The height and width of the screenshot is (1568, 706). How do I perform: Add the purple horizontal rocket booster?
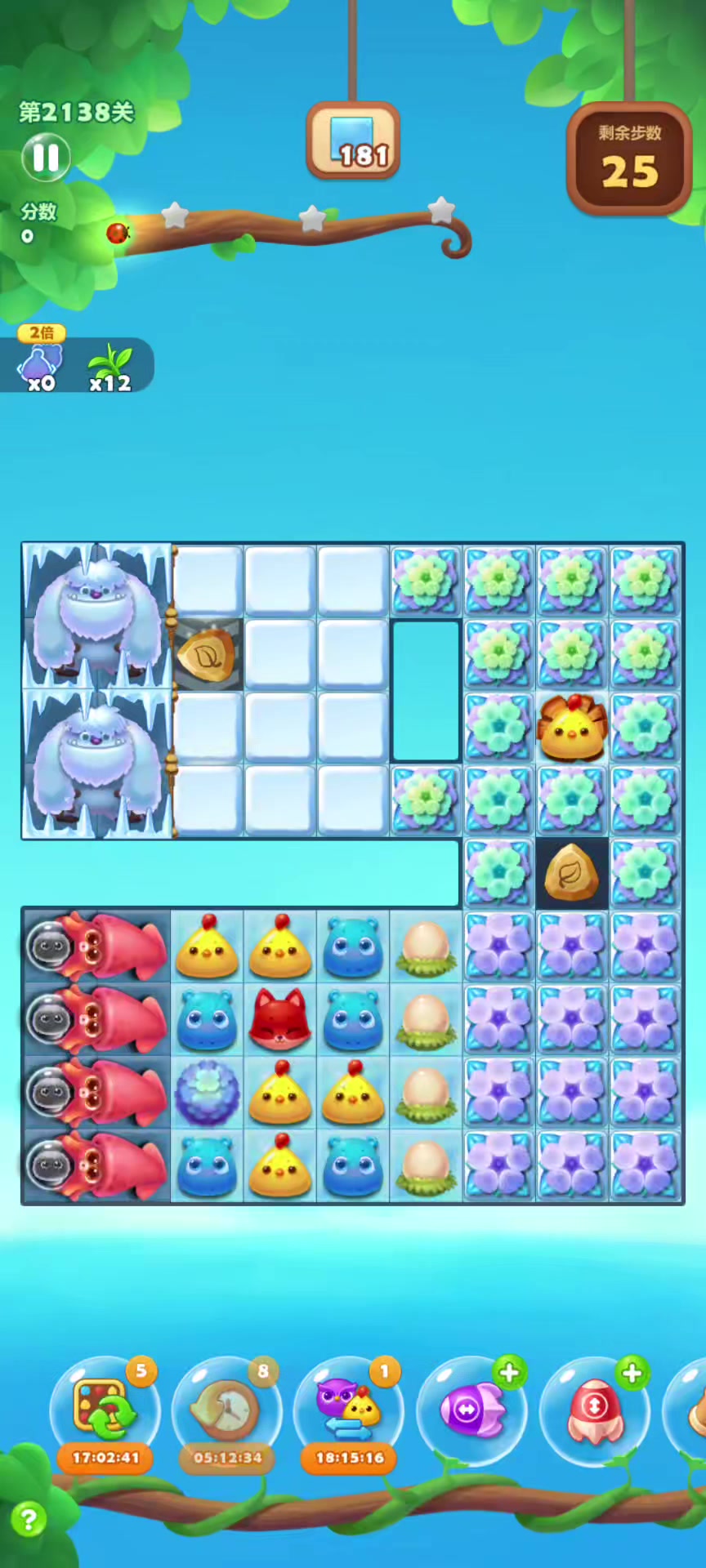tap(471, 1410)
